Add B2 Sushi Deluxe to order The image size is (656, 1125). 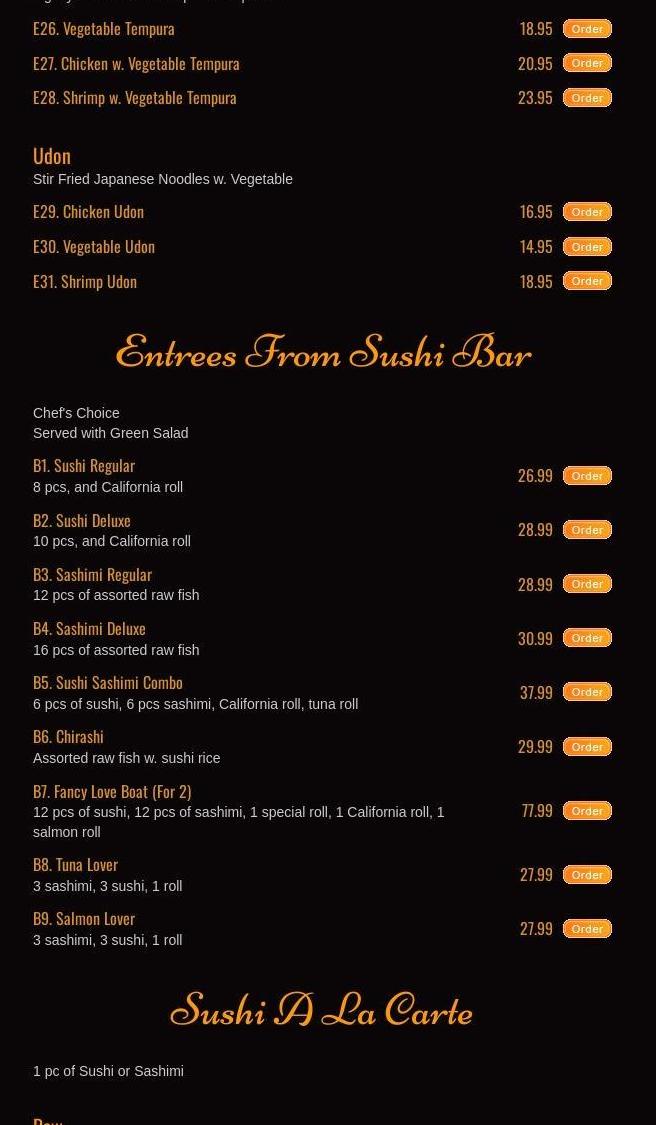(587, 530)
